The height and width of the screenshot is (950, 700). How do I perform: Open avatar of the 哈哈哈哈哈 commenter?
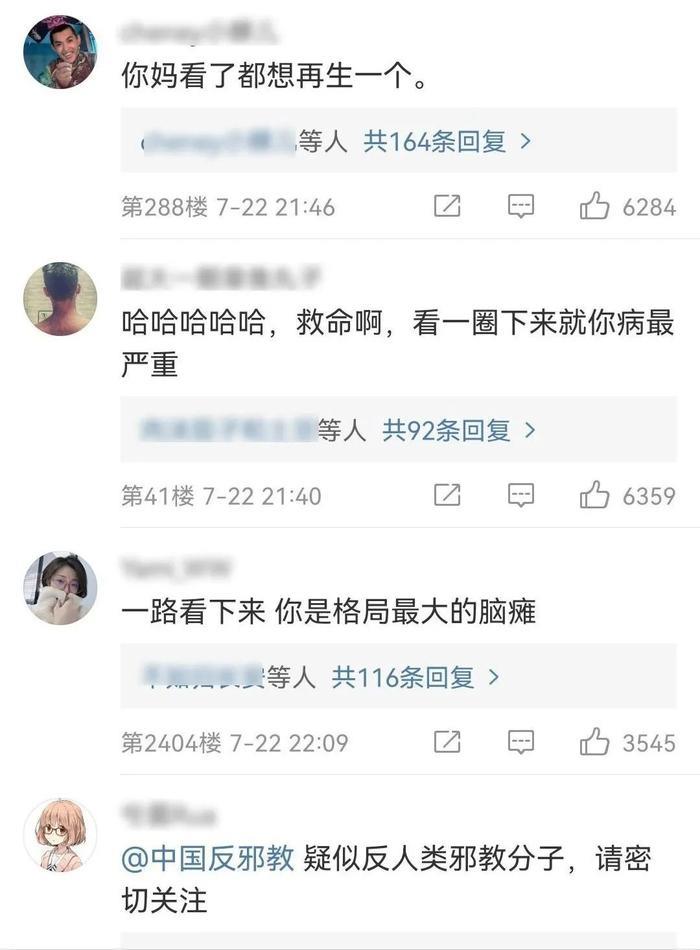tap(60, 299)
